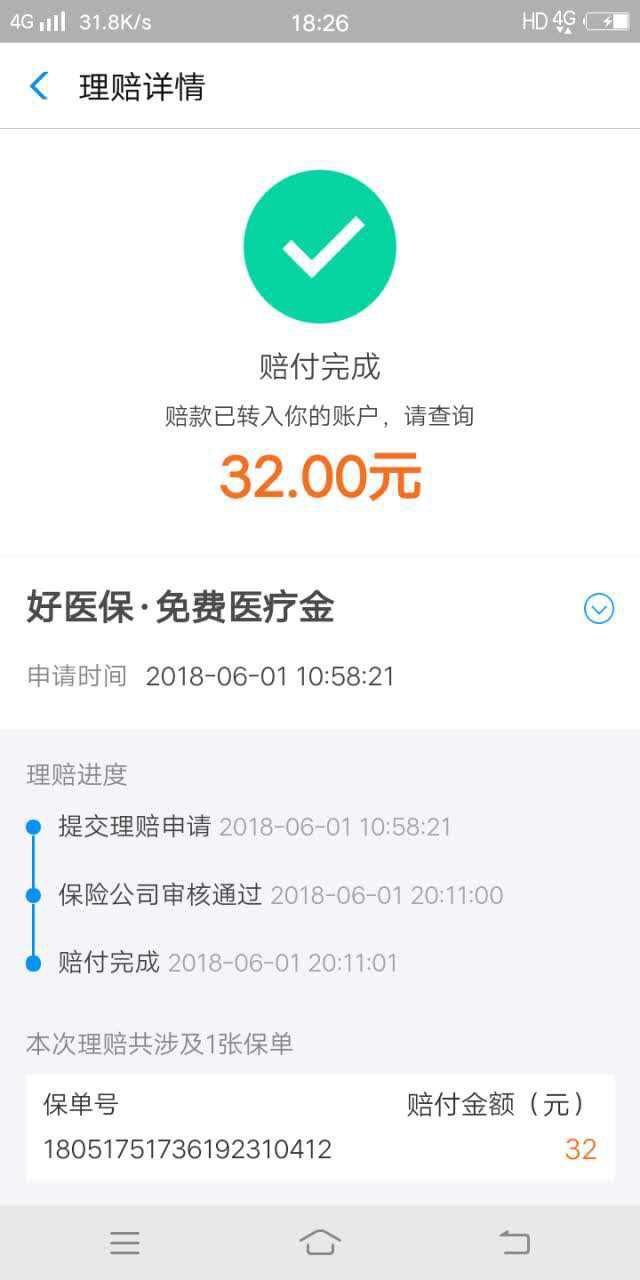Expand the 好医保·免费医疗金 details chevron

pyautogui.click(x=598, y=609)
